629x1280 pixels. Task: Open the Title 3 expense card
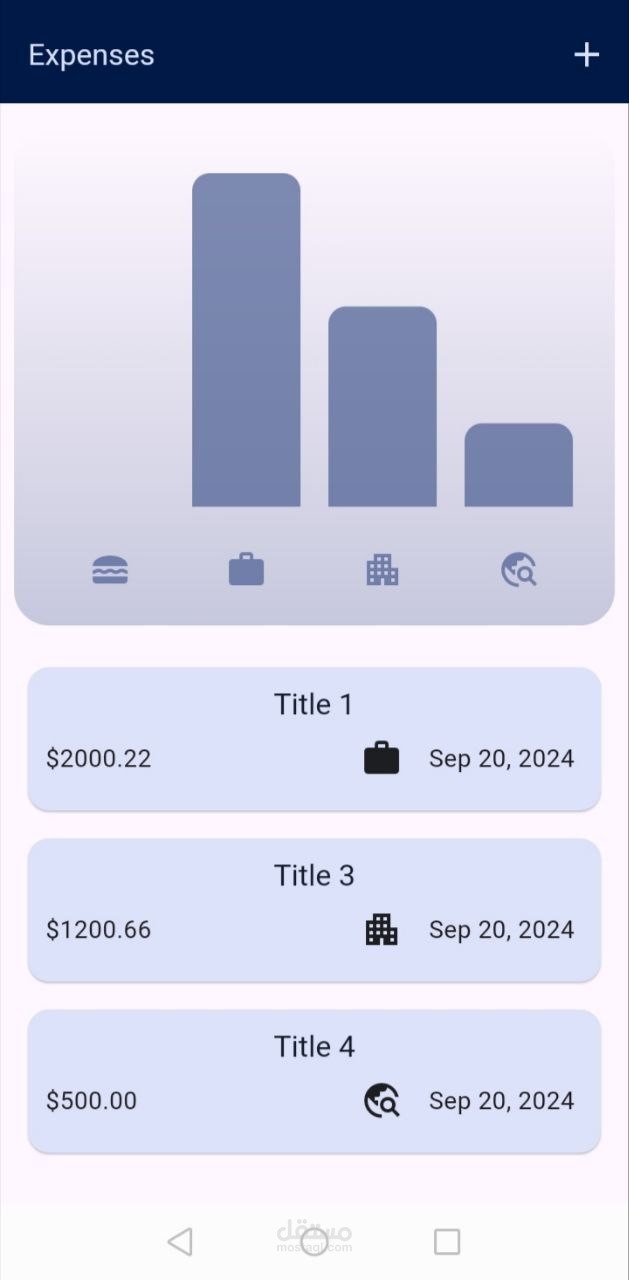[314, 909]
